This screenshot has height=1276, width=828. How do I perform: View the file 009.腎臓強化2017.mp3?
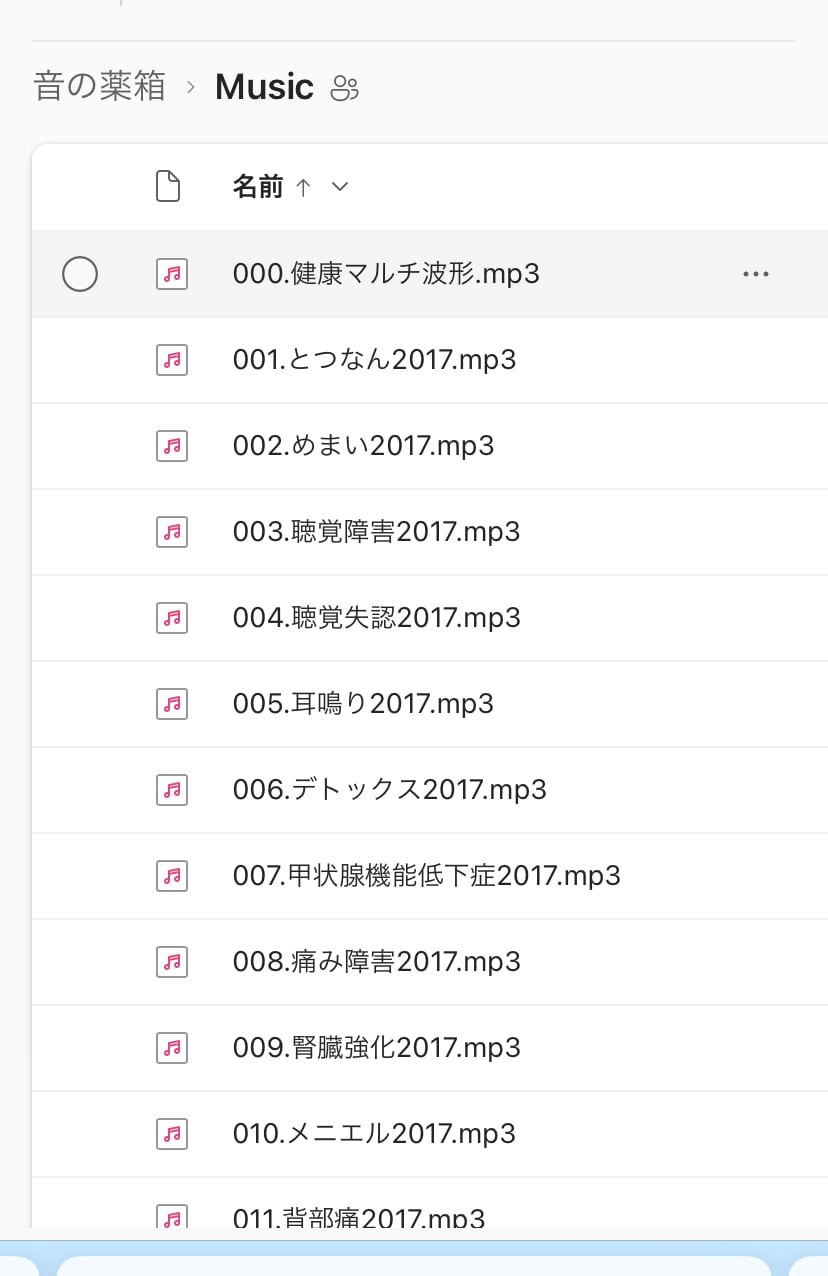(x=376, y=1048)
